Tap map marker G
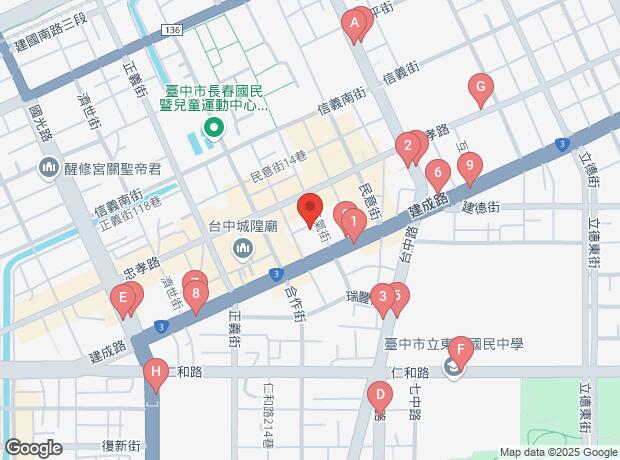Viewport: 620px width, 460px height. tap(480, 88)
